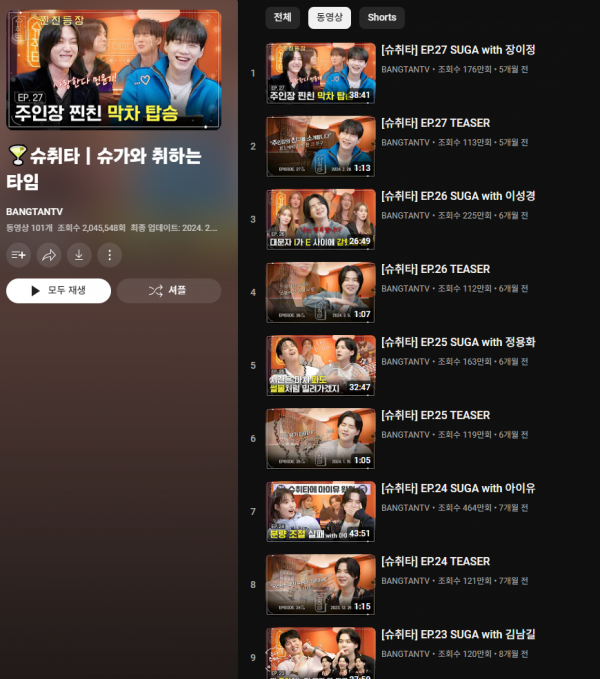Image resolution: width=600 pixels, height=679 pixels.
Task: Open the BANGTANTV channel link
Action: pos(36,212)
